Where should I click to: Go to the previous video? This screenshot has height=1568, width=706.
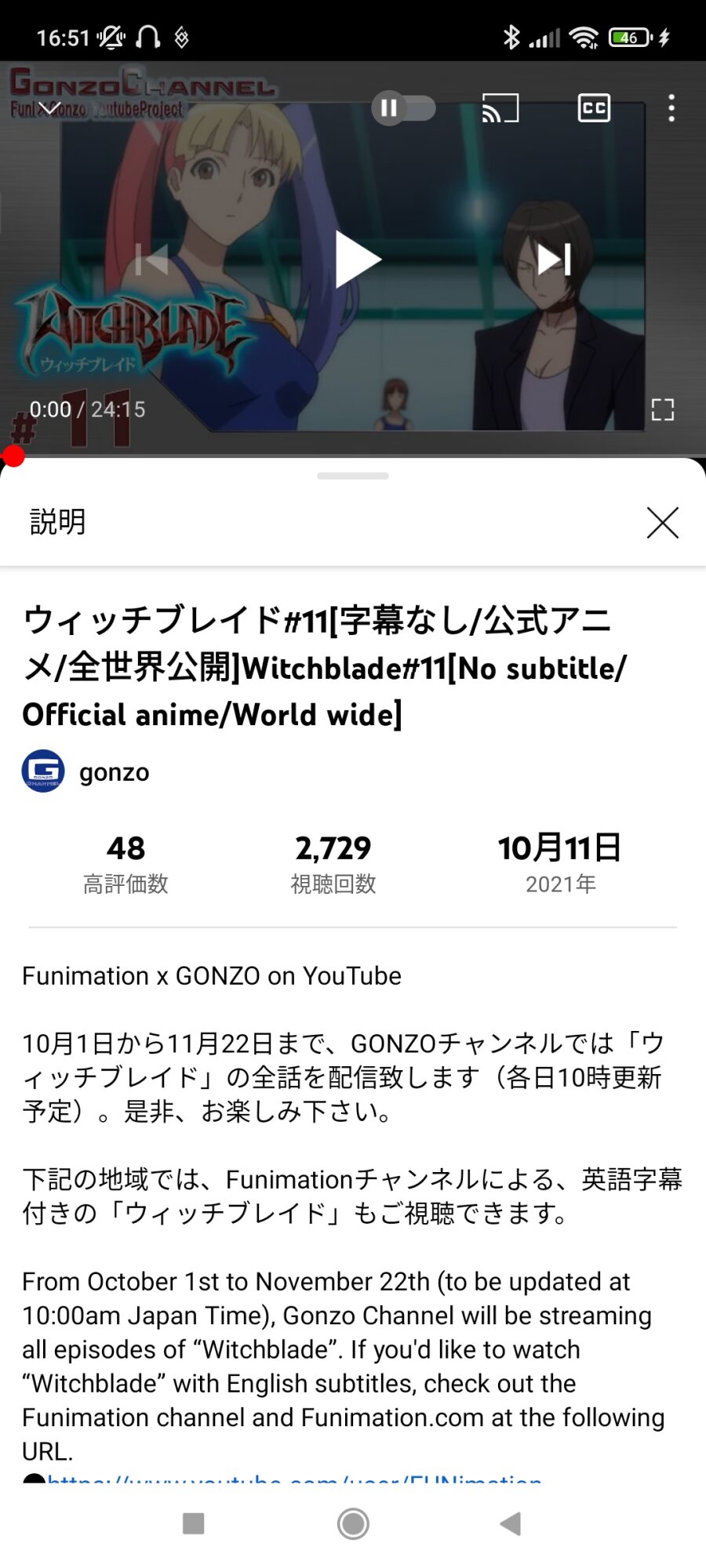pos(152,260)
